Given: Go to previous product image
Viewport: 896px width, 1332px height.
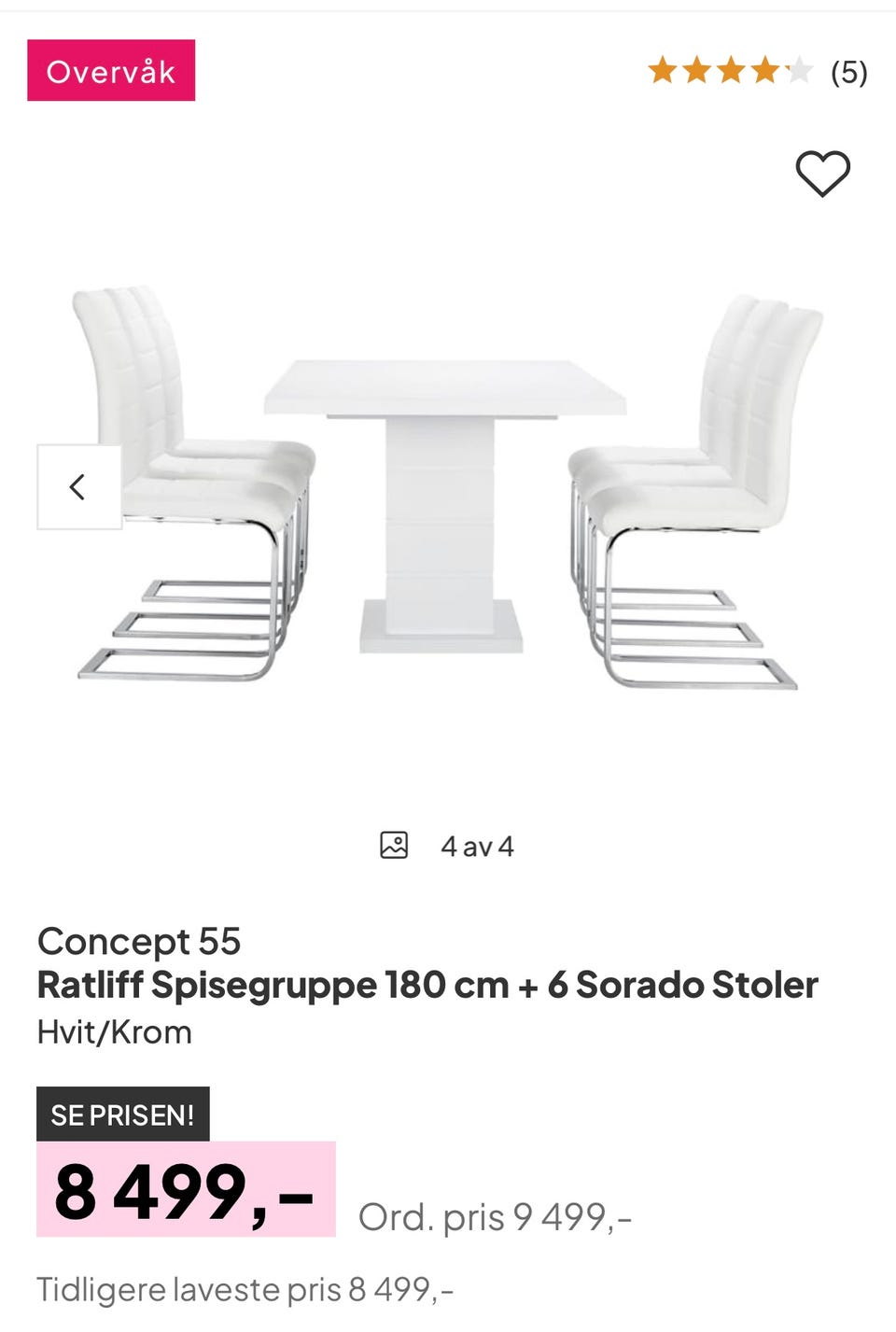Looking at the screenshot, I should (x=79, y=487).
